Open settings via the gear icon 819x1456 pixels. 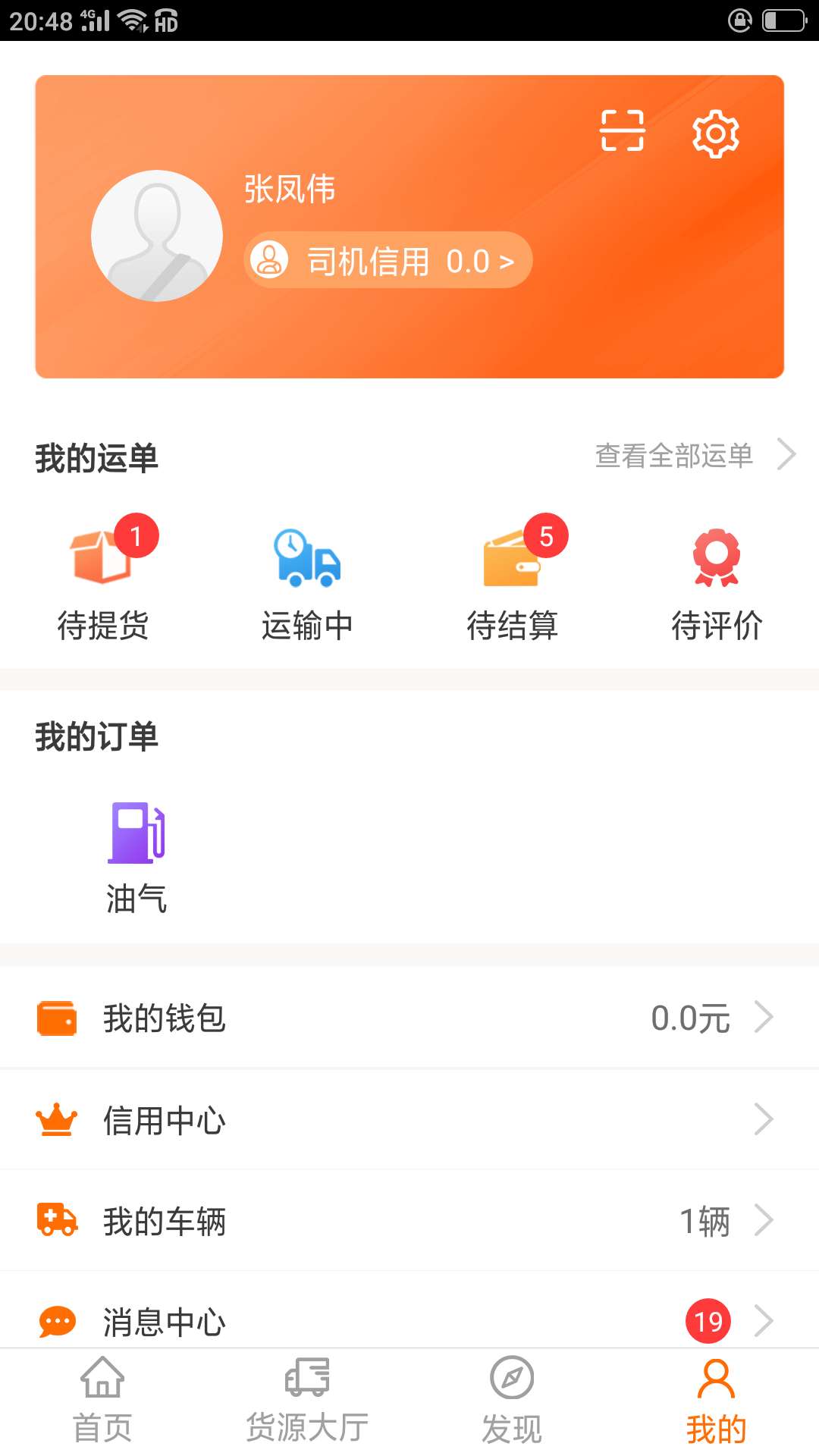point(714,132)
